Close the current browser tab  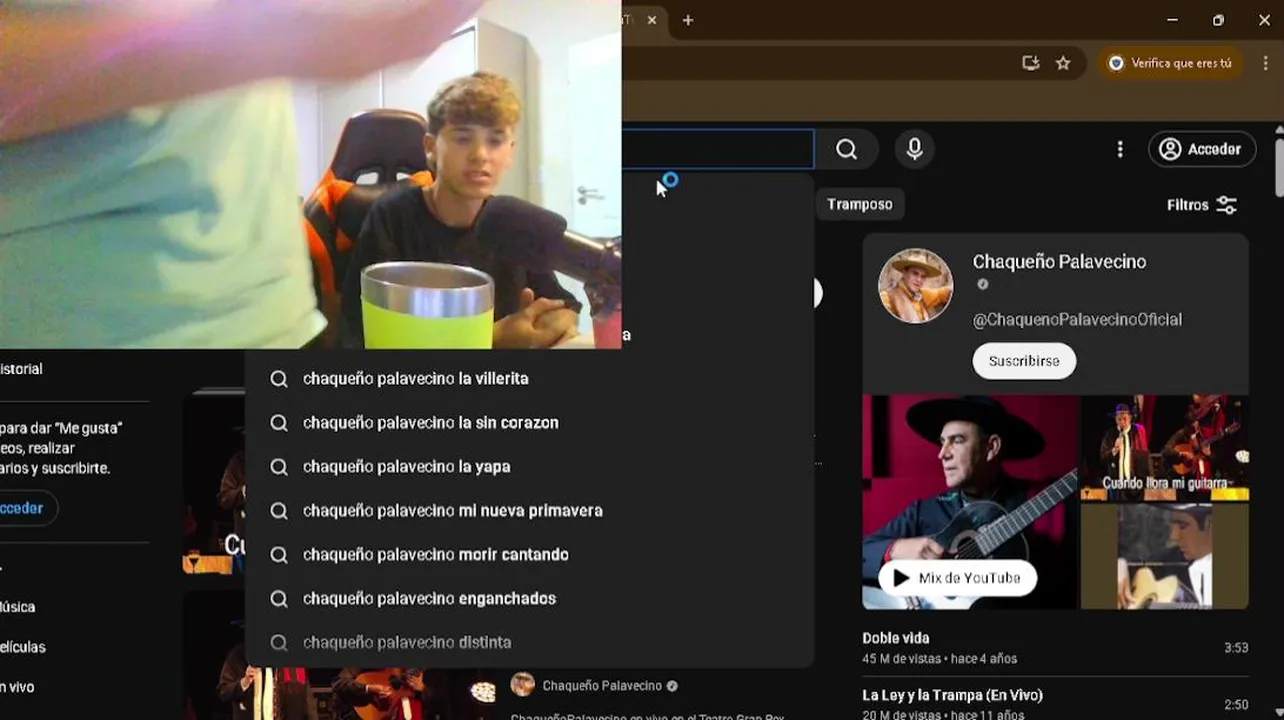(x=652, y=20)
